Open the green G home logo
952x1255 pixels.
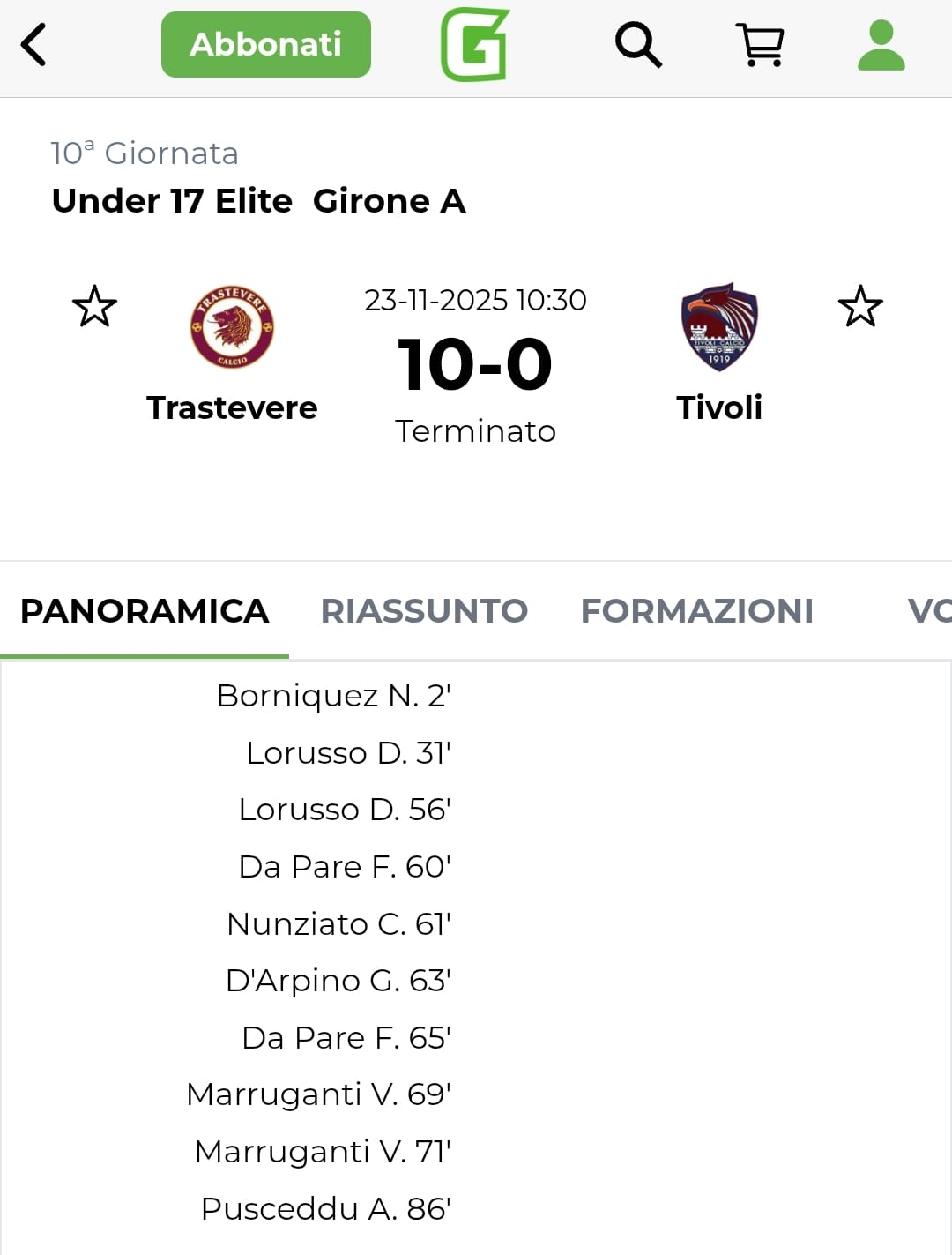click(x=475, y=45)
